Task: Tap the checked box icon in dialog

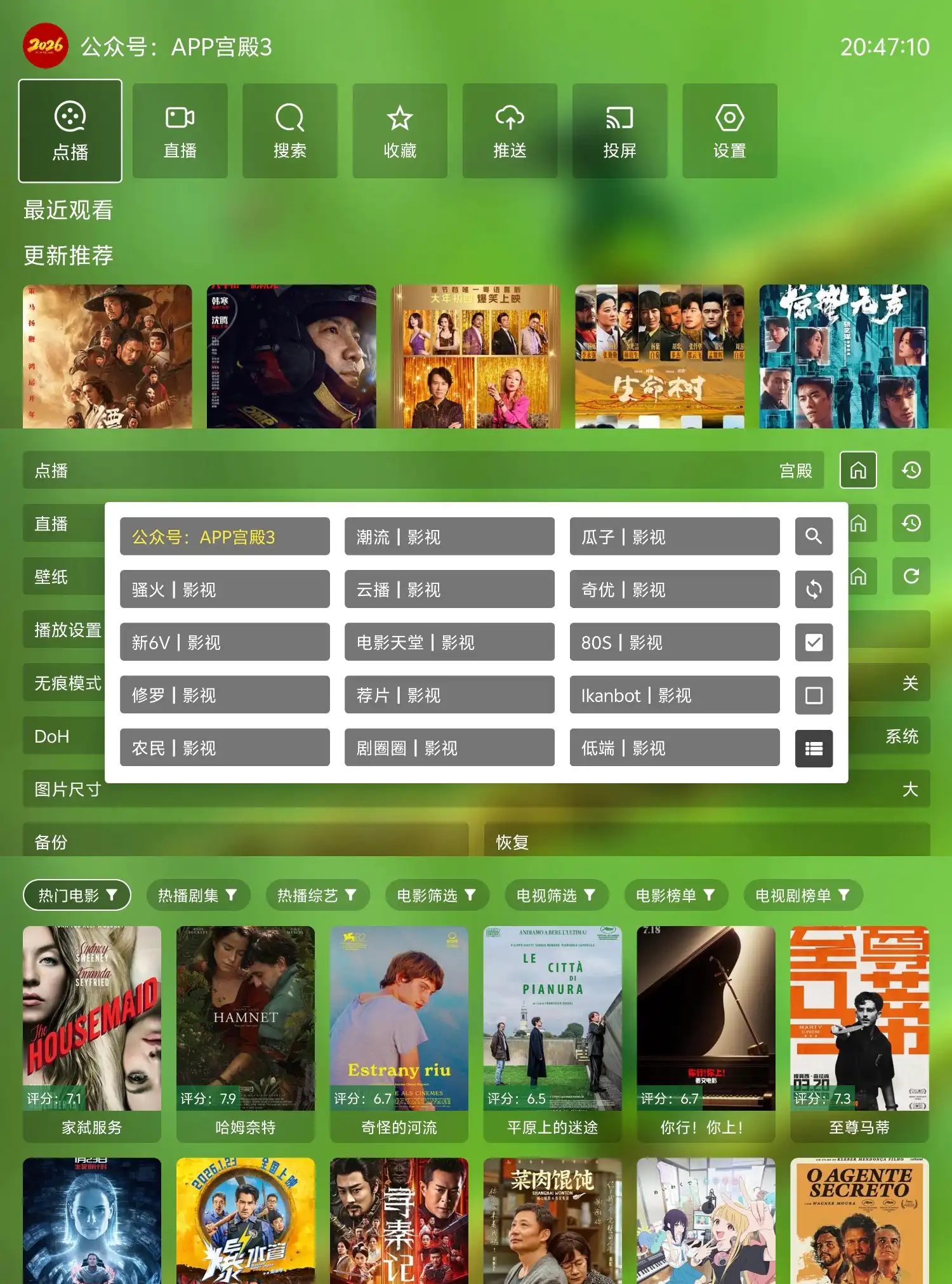Action: (x=814, y=642)
